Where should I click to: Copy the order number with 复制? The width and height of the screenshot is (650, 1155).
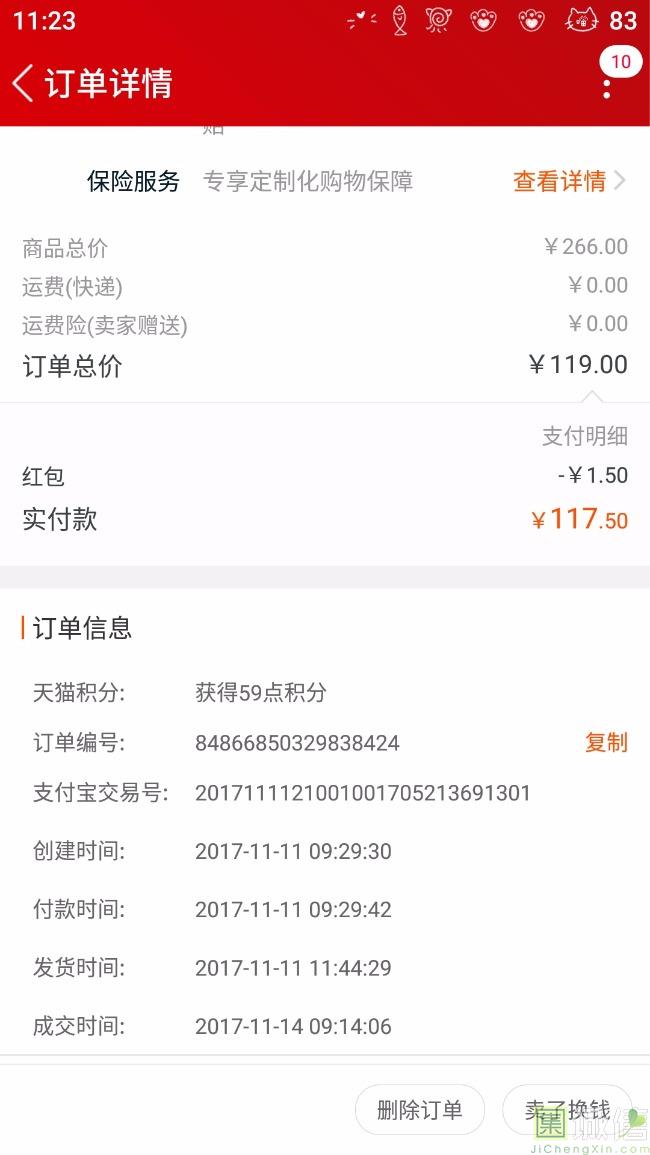tap(607, 742)
